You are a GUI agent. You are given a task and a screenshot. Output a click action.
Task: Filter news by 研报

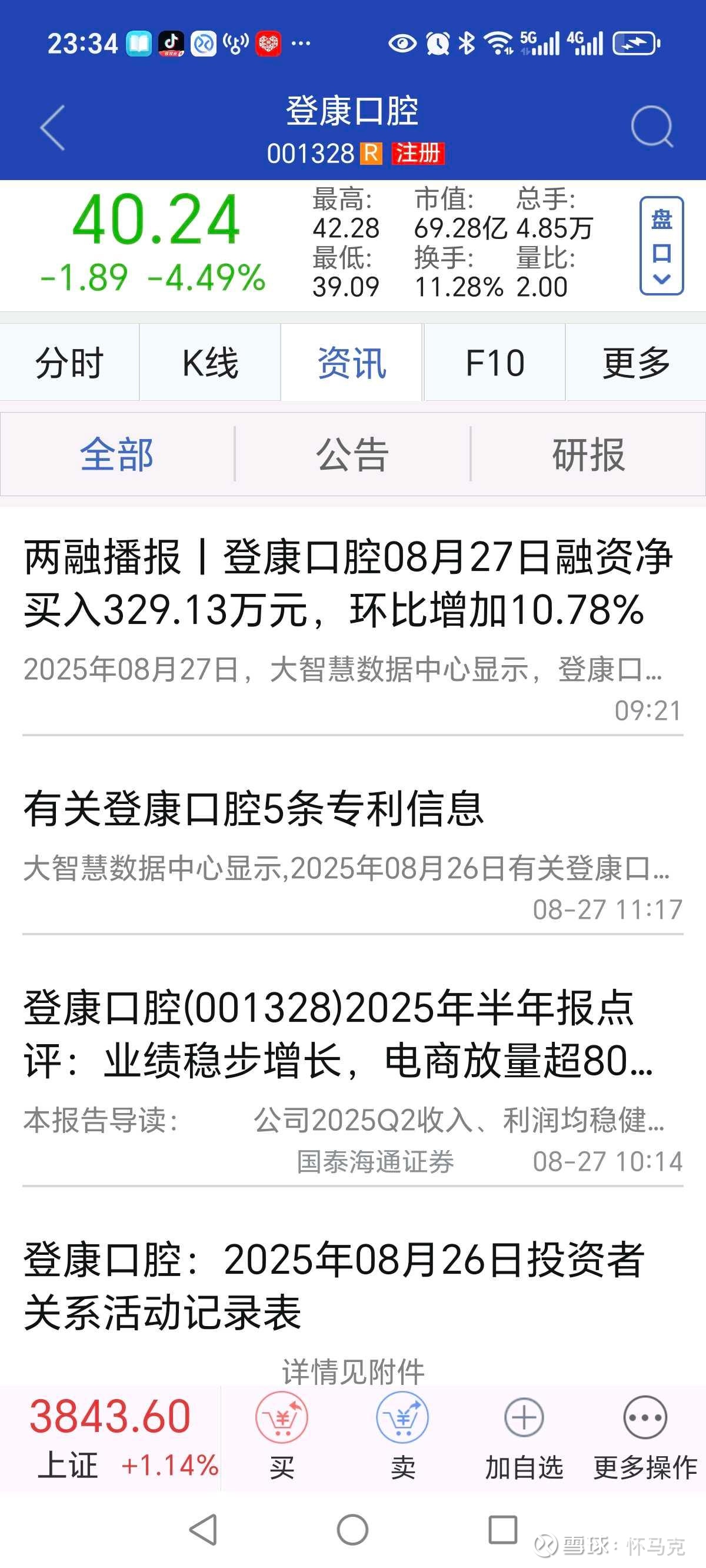click(588, 455)
